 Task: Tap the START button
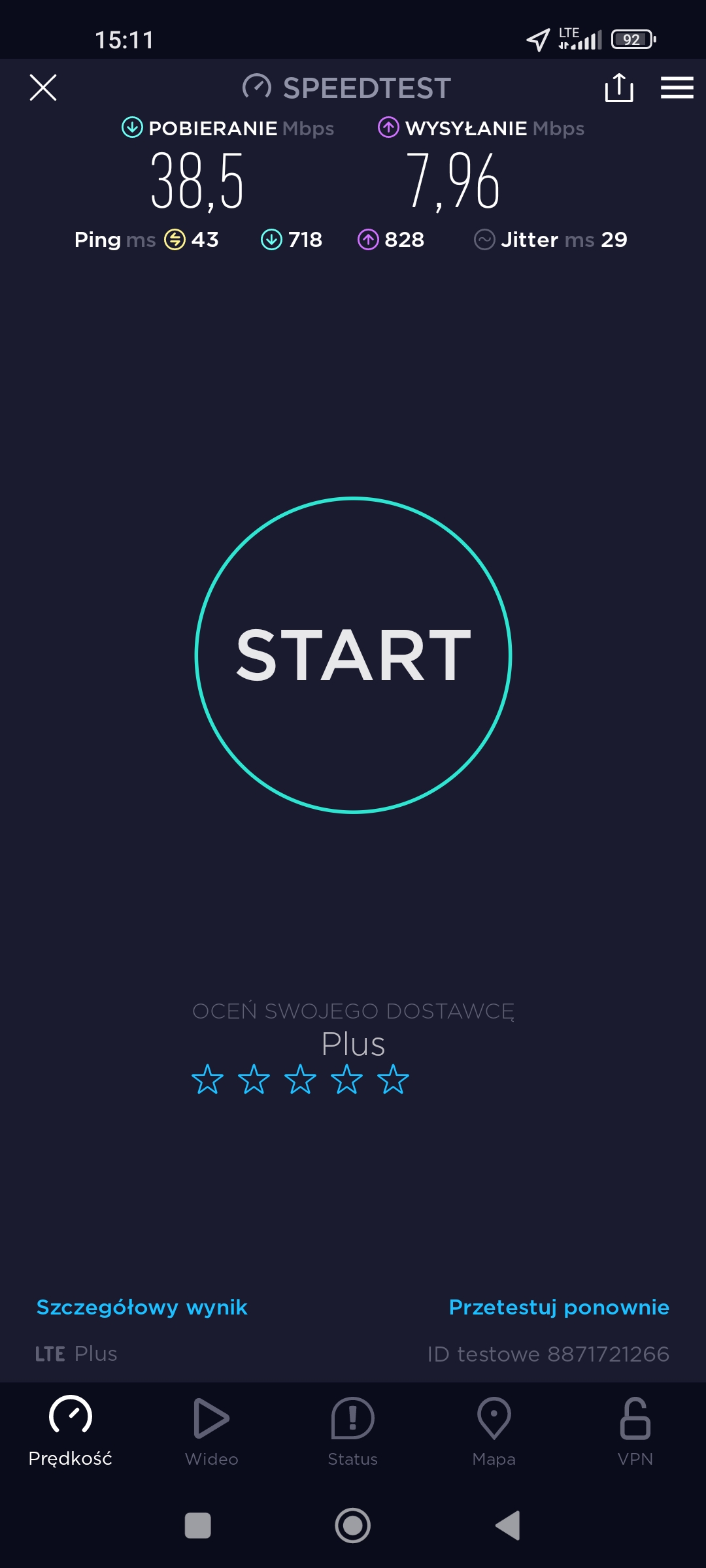353,655
